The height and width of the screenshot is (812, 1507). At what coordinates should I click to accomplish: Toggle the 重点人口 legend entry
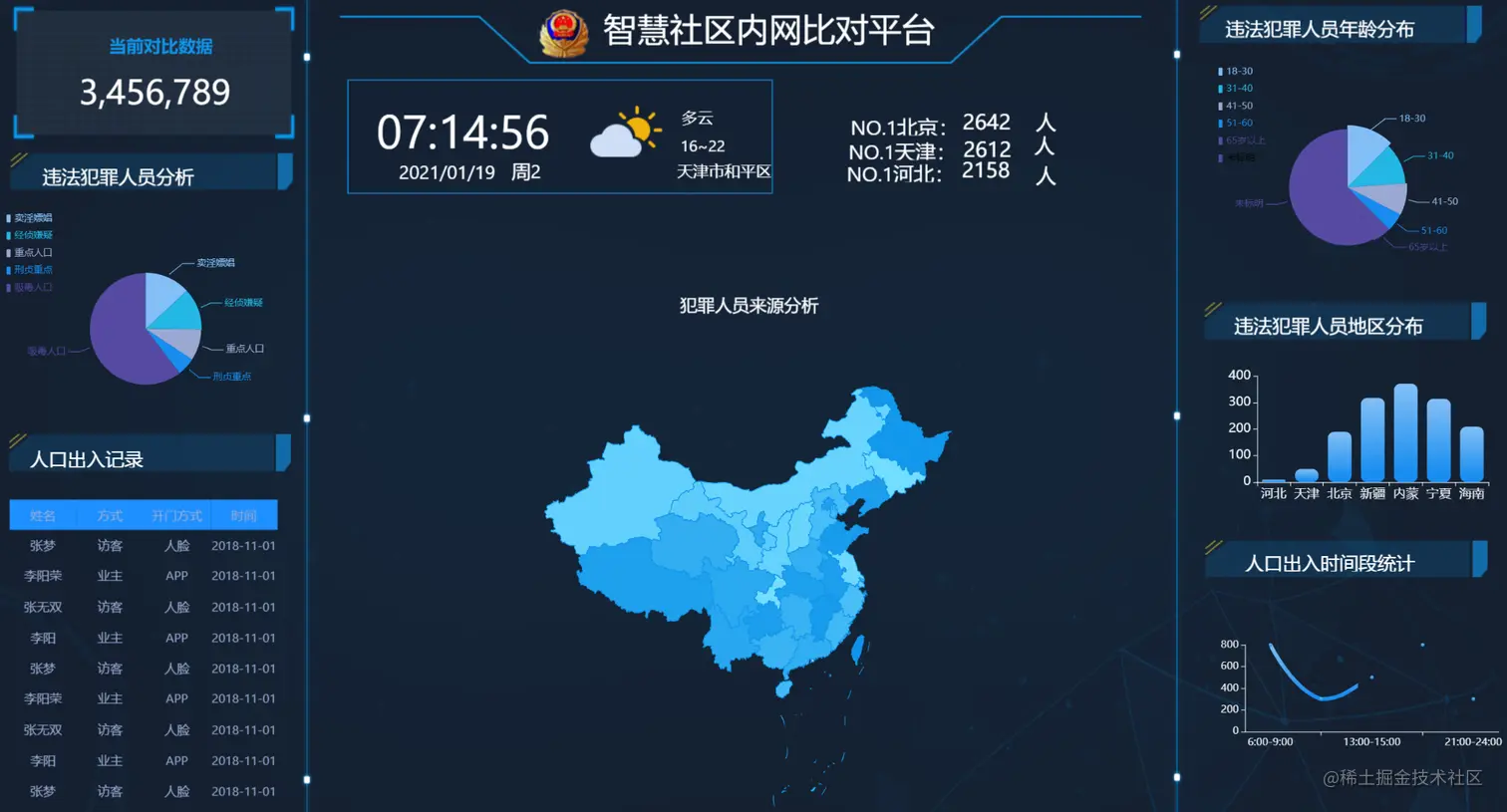coord(32,253)
